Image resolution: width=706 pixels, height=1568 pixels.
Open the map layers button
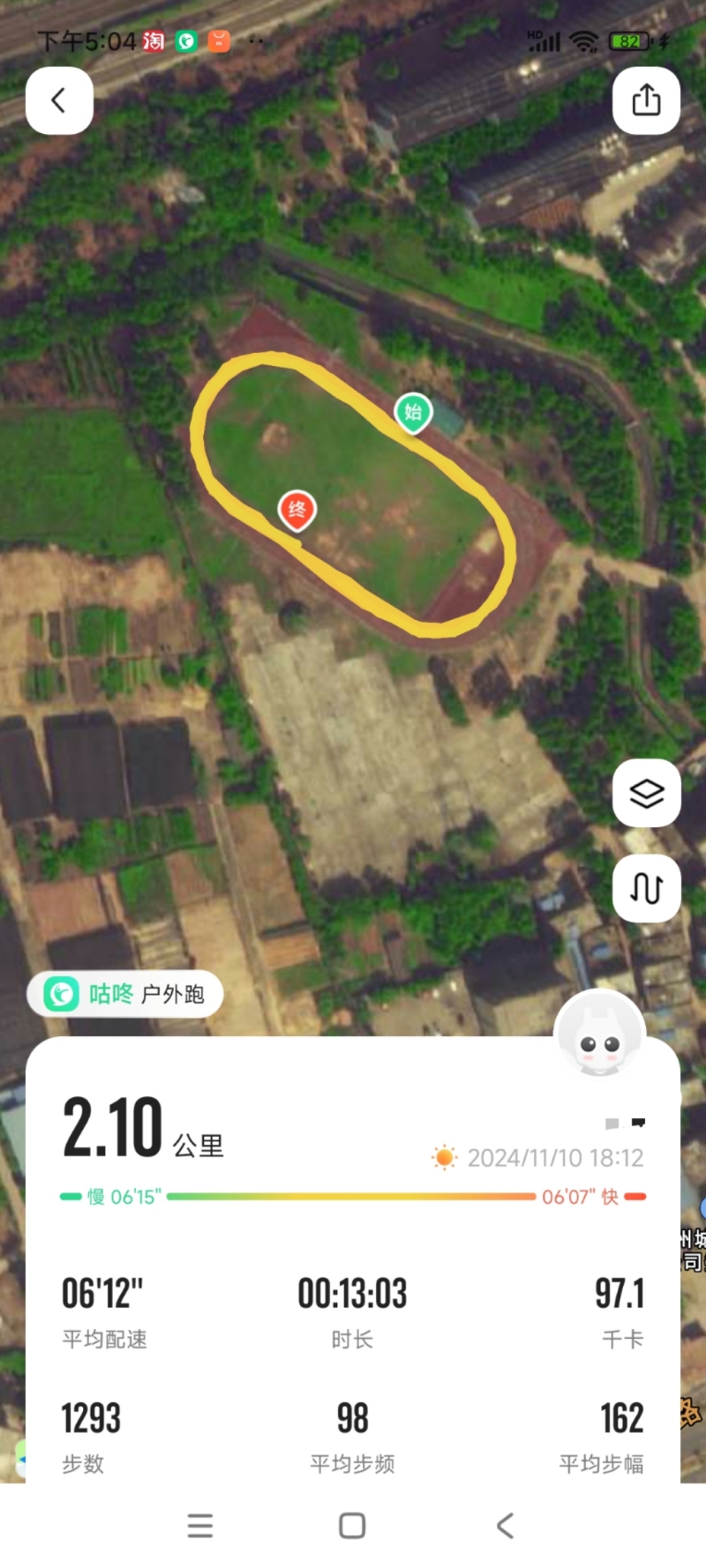pyautogui.click(x=646, y=793)
